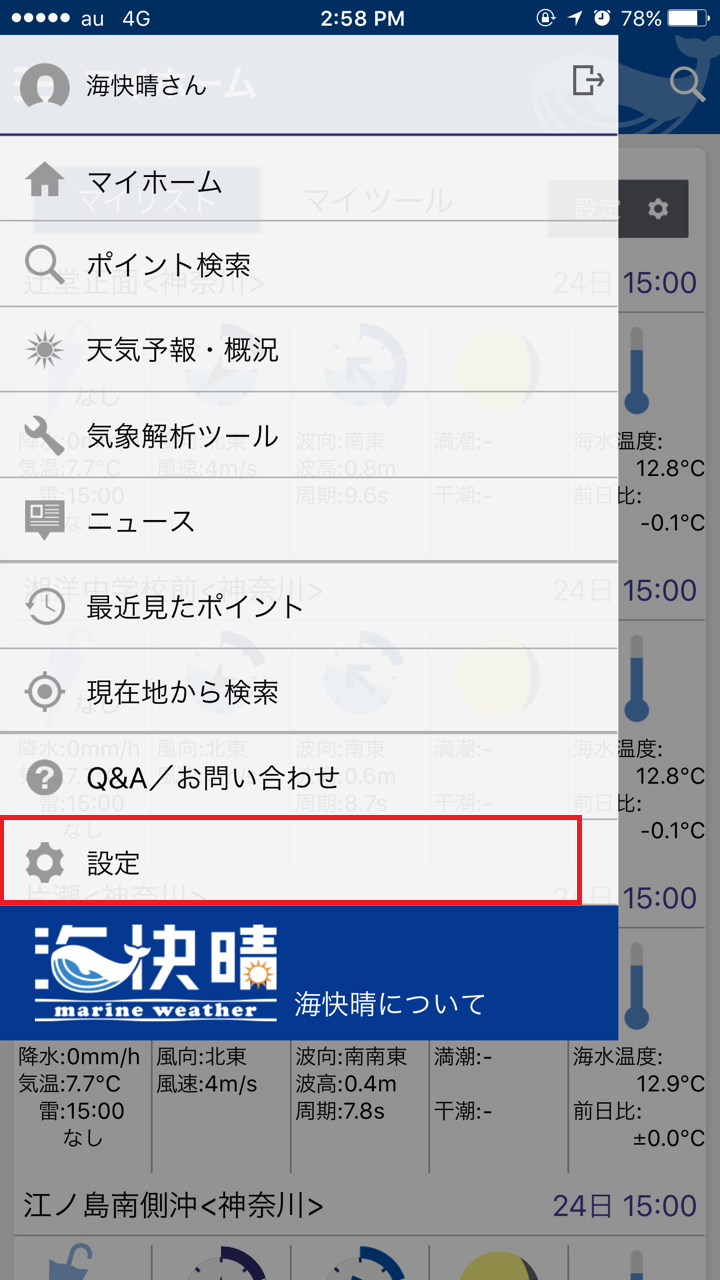Tap the search magnifier in the top bar

[x=688, y=84]
